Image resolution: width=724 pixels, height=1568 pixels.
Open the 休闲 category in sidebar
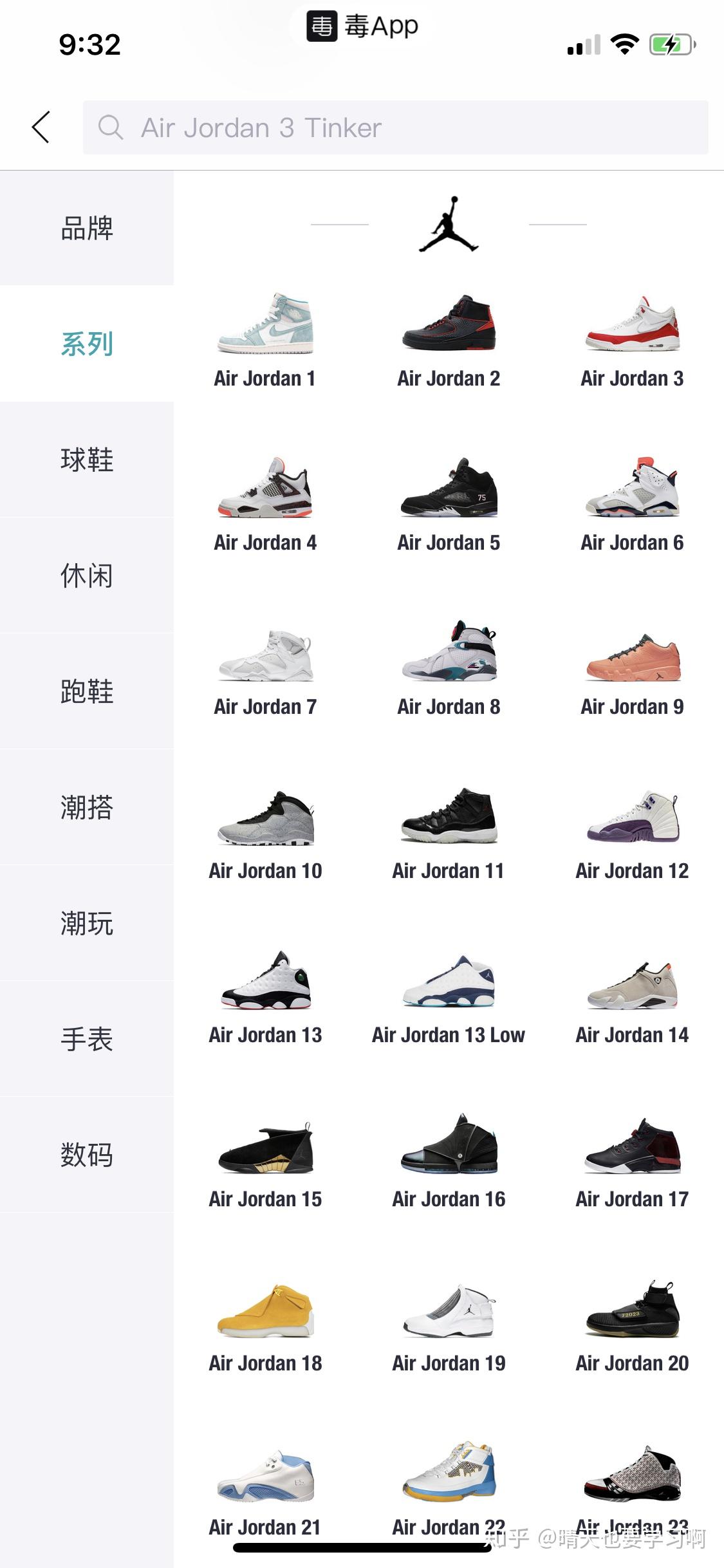click(x=87, y=575)
